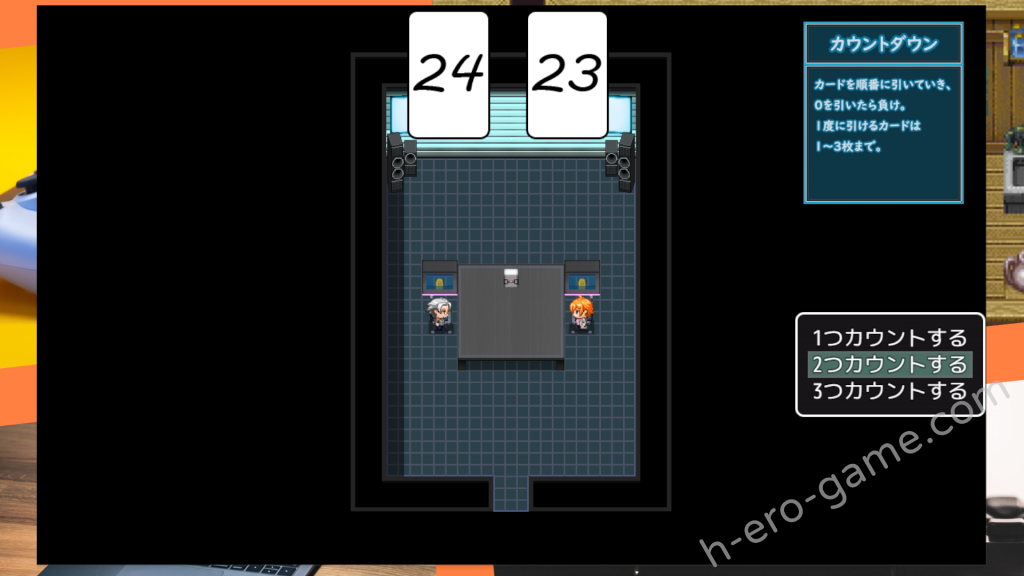The width and height of the screenshot is (1024, 576).
Task: Choose 2つカウントする option
Action: coord(889,364)
